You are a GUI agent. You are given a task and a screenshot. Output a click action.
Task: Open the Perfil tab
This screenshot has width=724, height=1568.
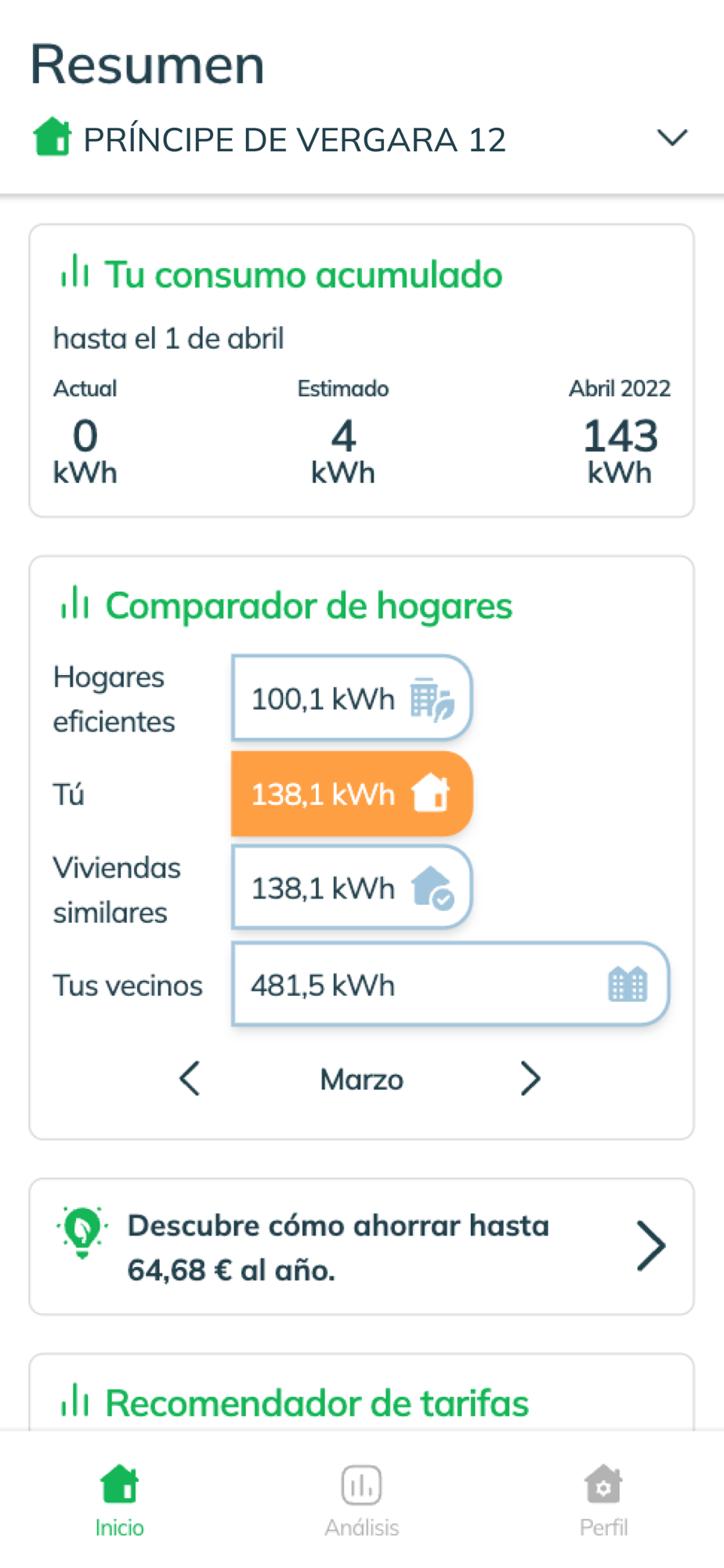click(603, 1501)
